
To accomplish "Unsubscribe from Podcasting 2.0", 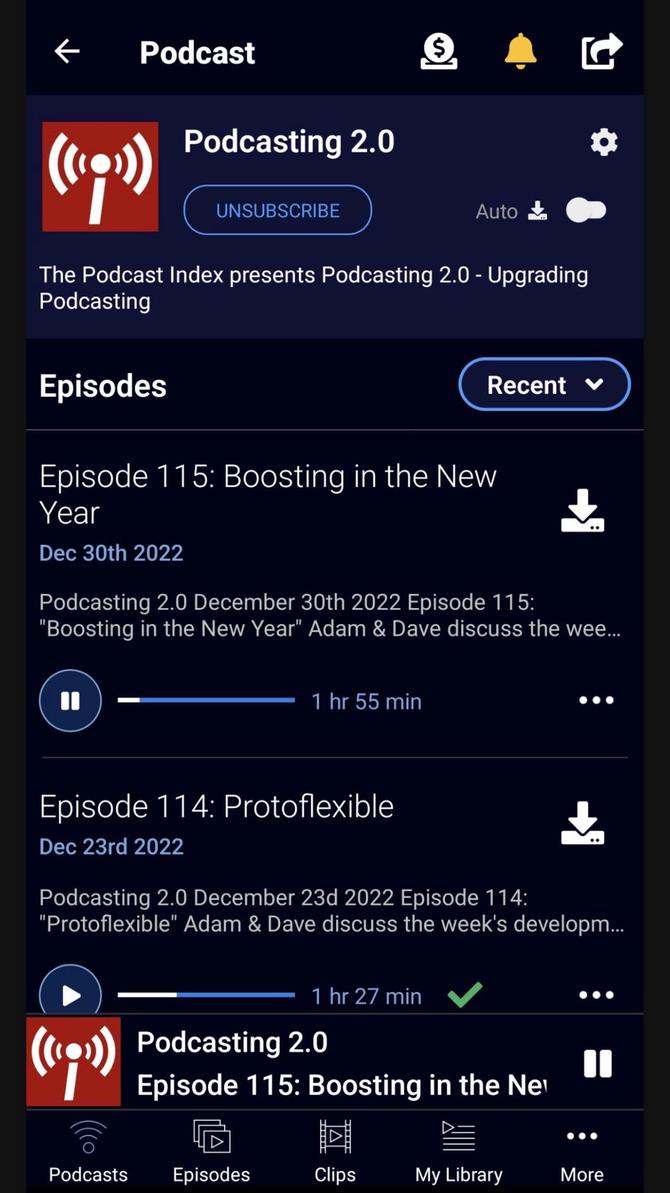I will [x=277, y=211].
